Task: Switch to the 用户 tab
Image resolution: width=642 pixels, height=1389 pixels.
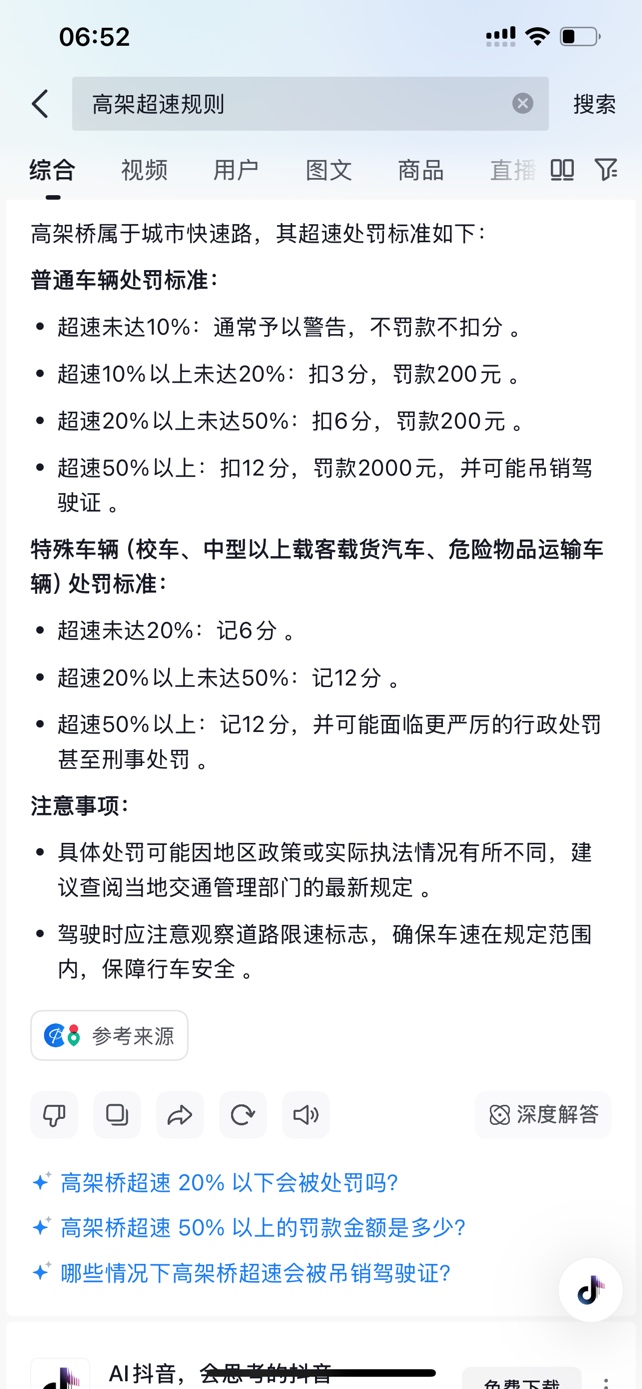Action: point(236,170)
